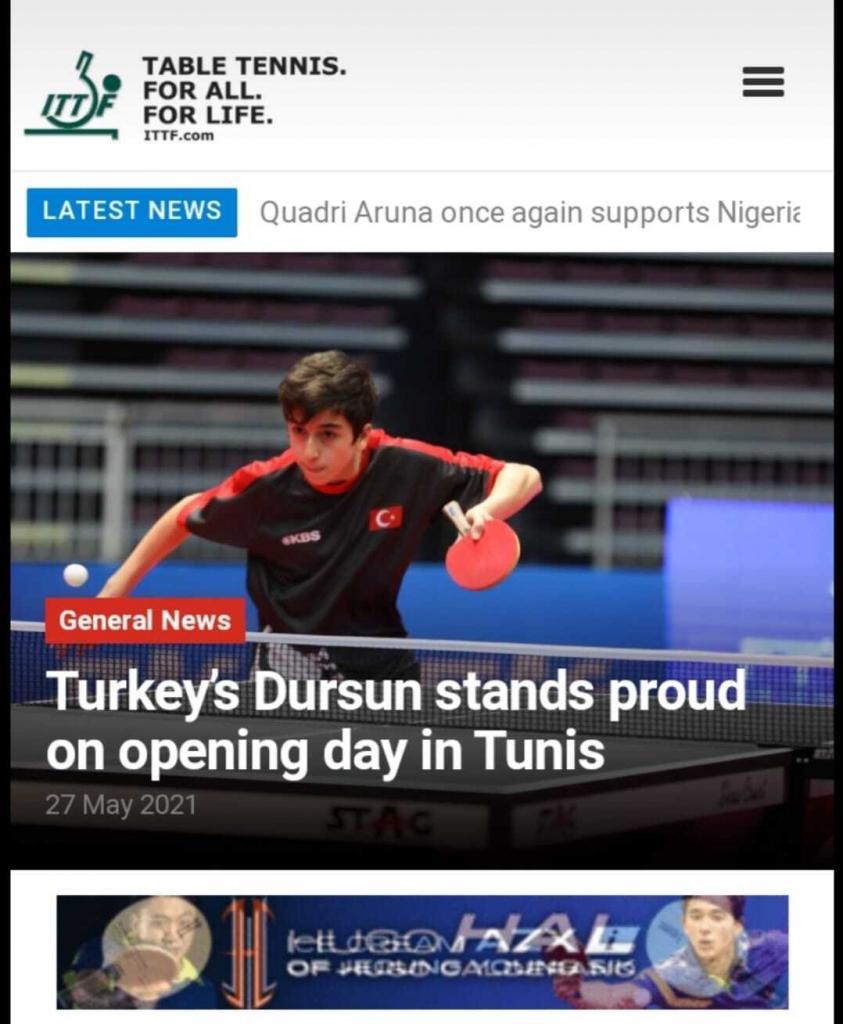
Task: Open the Hall of Fame banner
Action: (422, 951)
